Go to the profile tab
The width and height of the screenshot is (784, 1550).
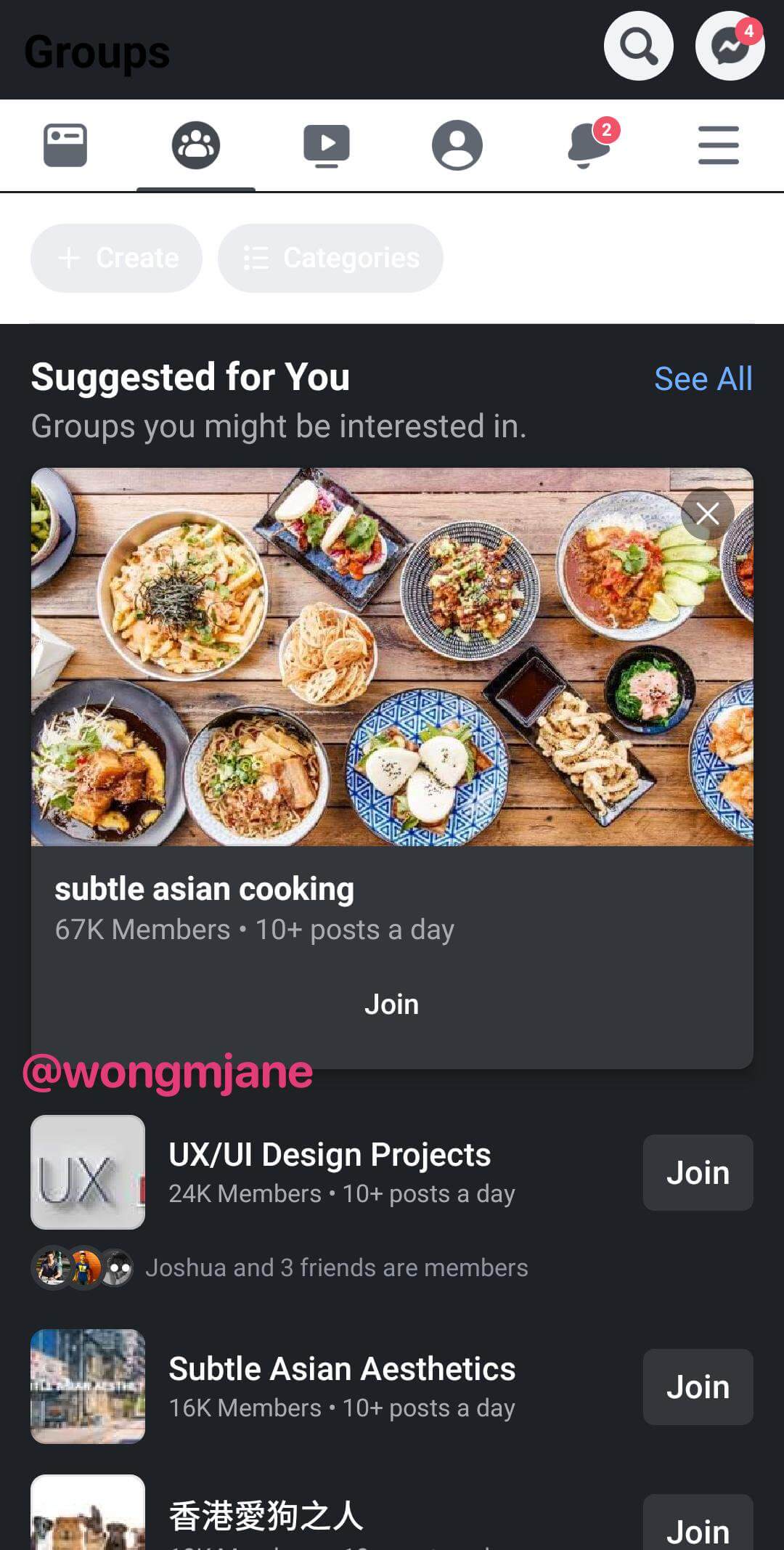tap(457, 145)
